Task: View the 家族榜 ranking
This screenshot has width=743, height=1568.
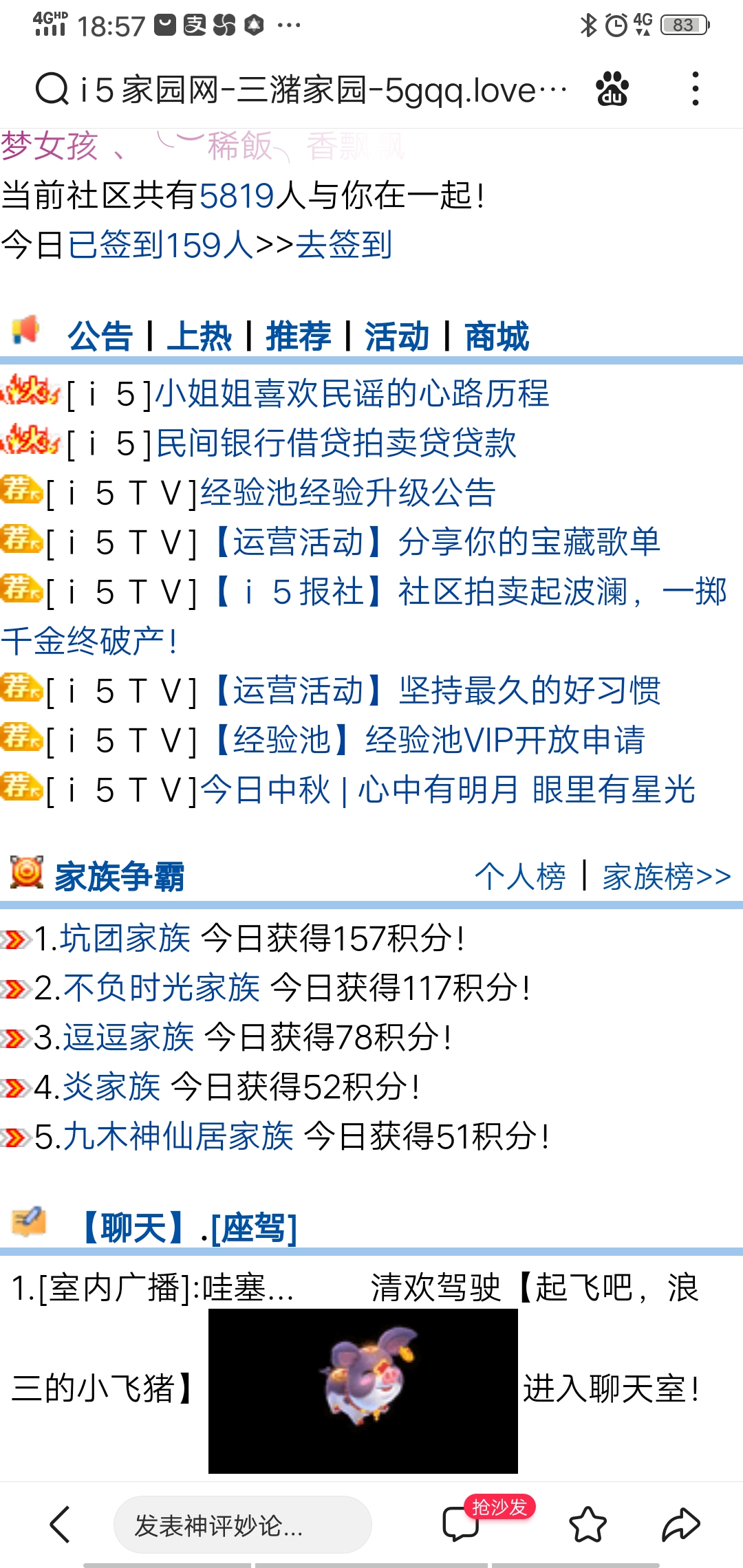Action: coord(665,877)
